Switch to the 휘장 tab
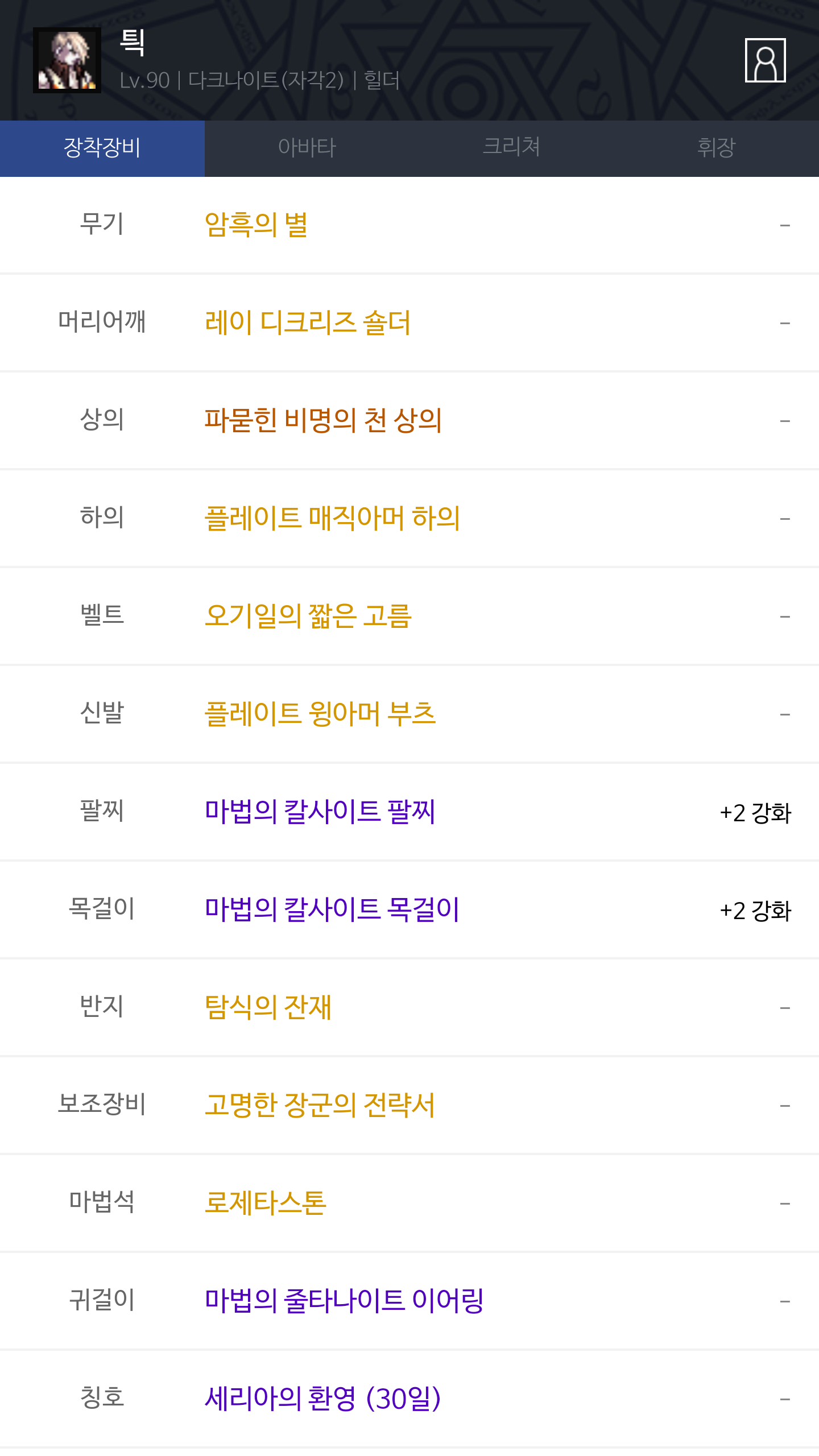This screenshot has width=819, height=1456. coord(716,148)
